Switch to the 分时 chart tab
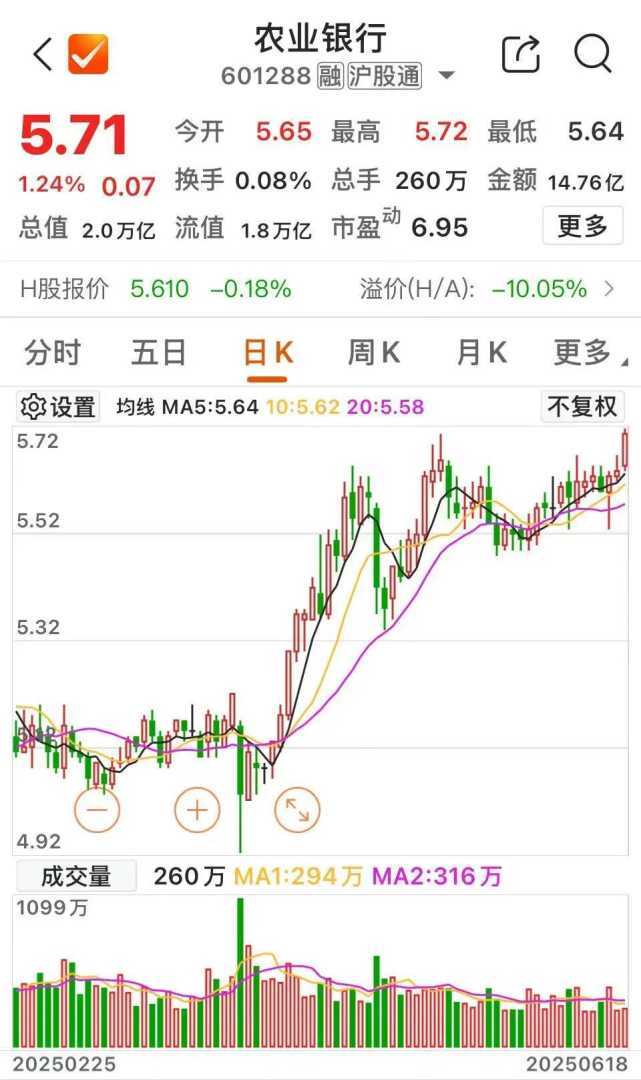641x1080 pixels. click(53, 353)
